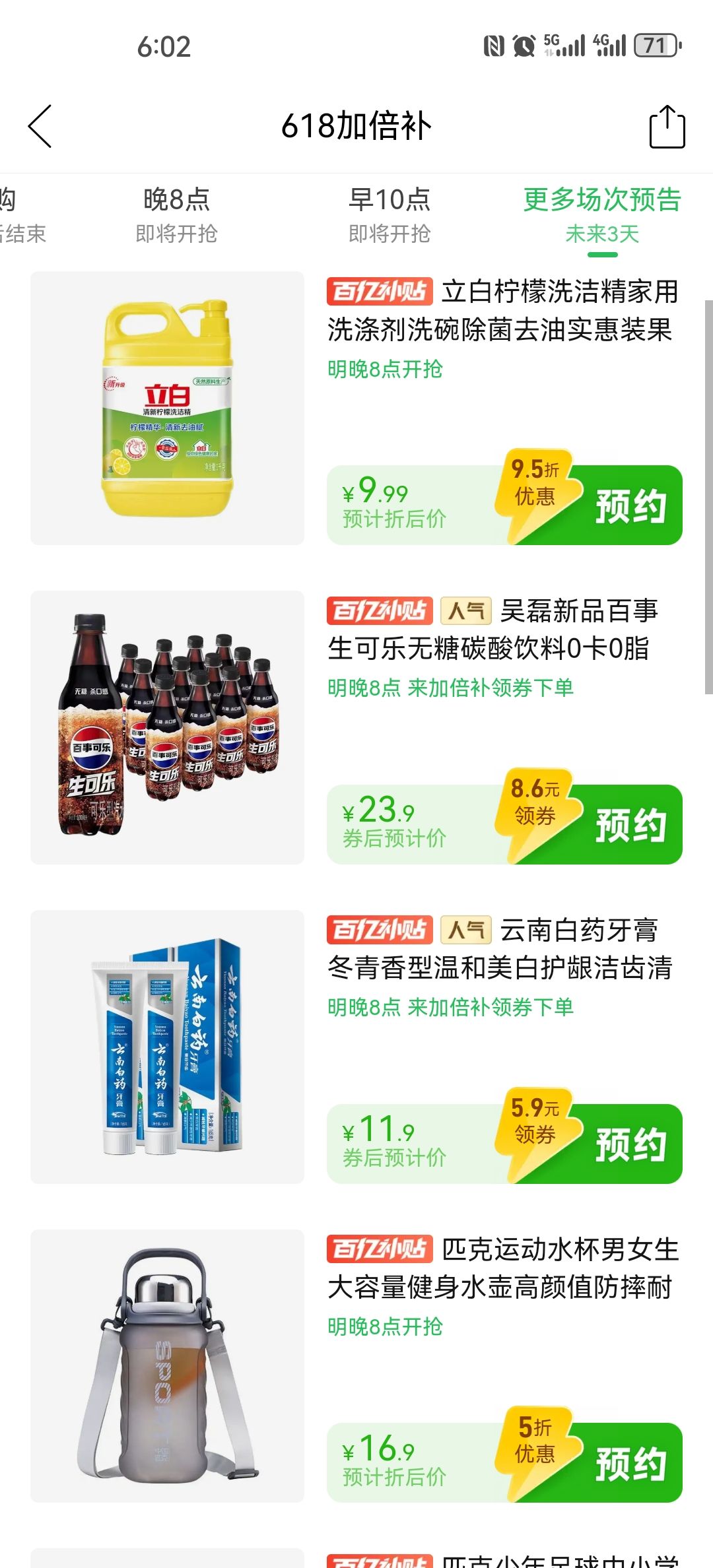Open the share icon at top right
Viewport: 713px width, 1568px height.
668,127
